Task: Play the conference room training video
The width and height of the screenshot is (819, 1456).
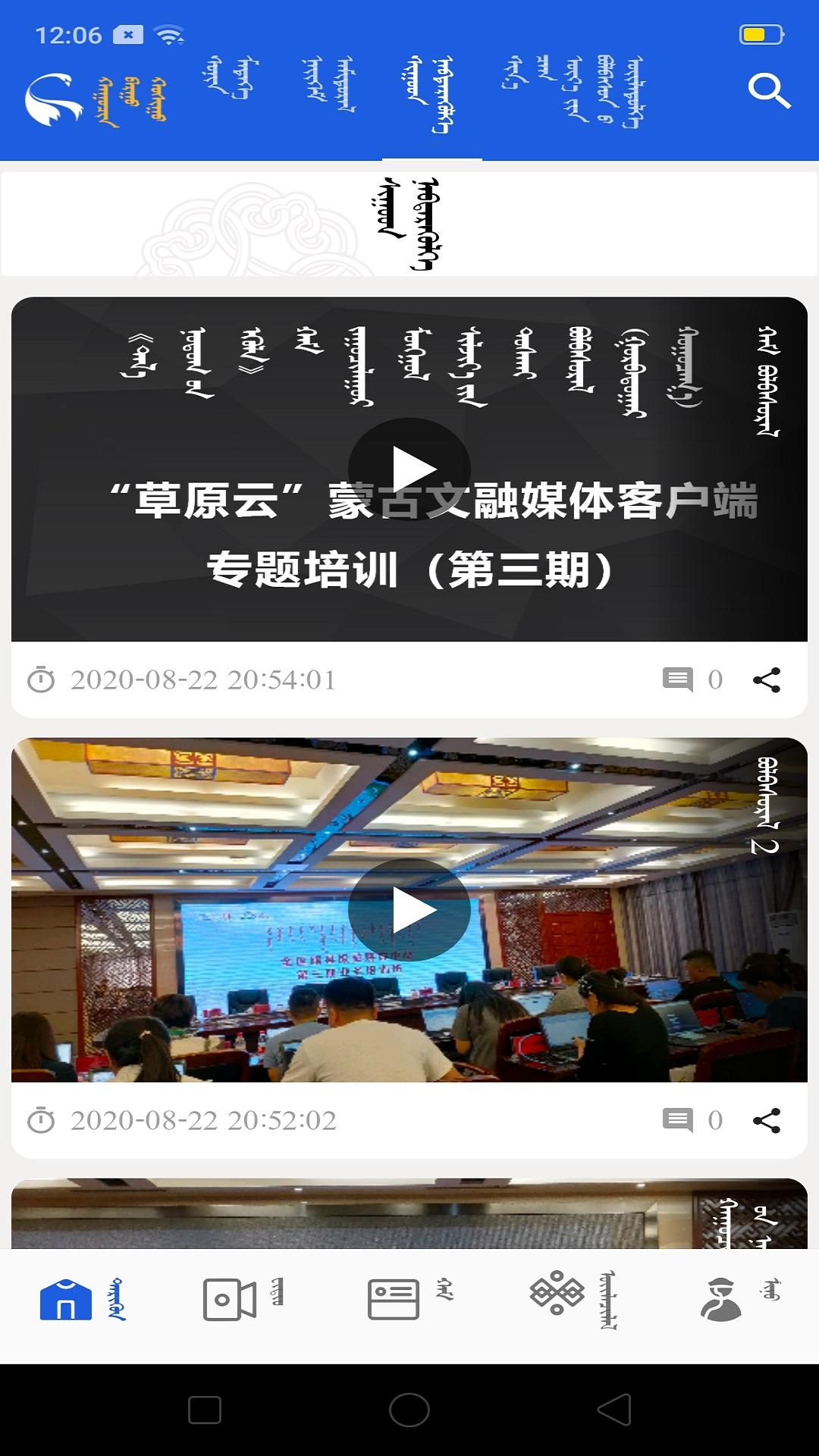Action: (409, 910)
